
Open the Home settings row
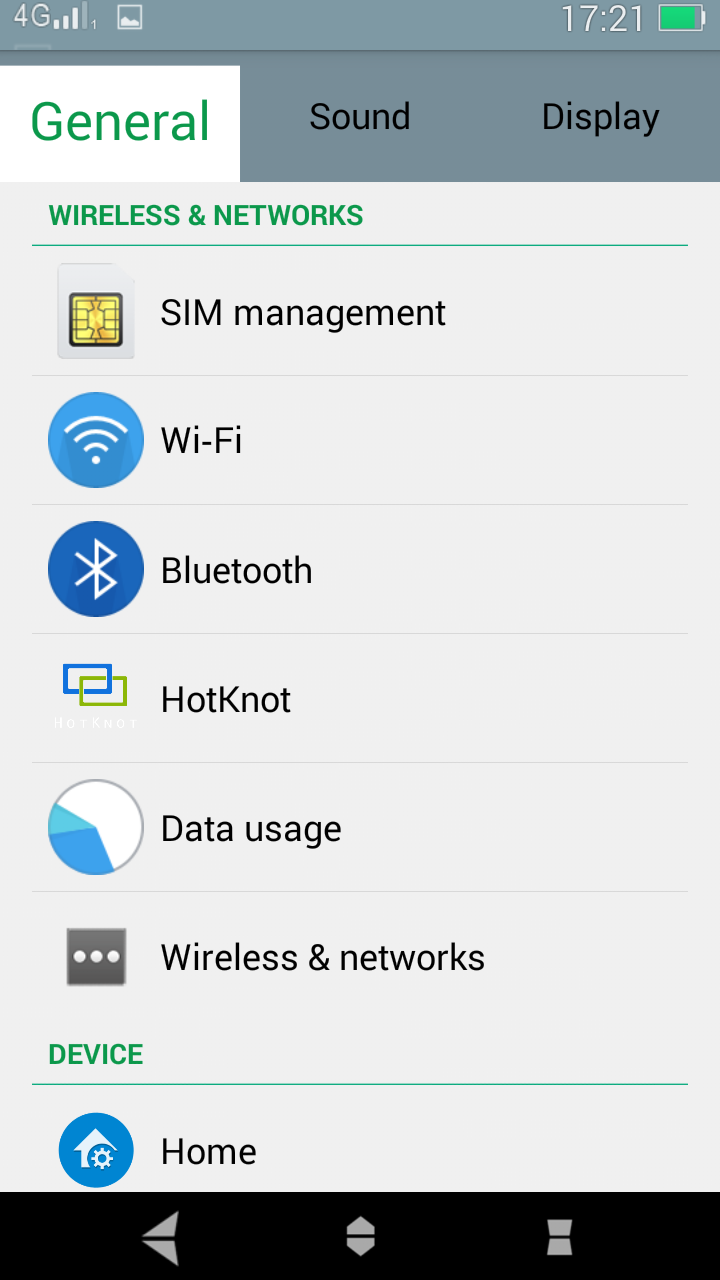pos(360,1151)
